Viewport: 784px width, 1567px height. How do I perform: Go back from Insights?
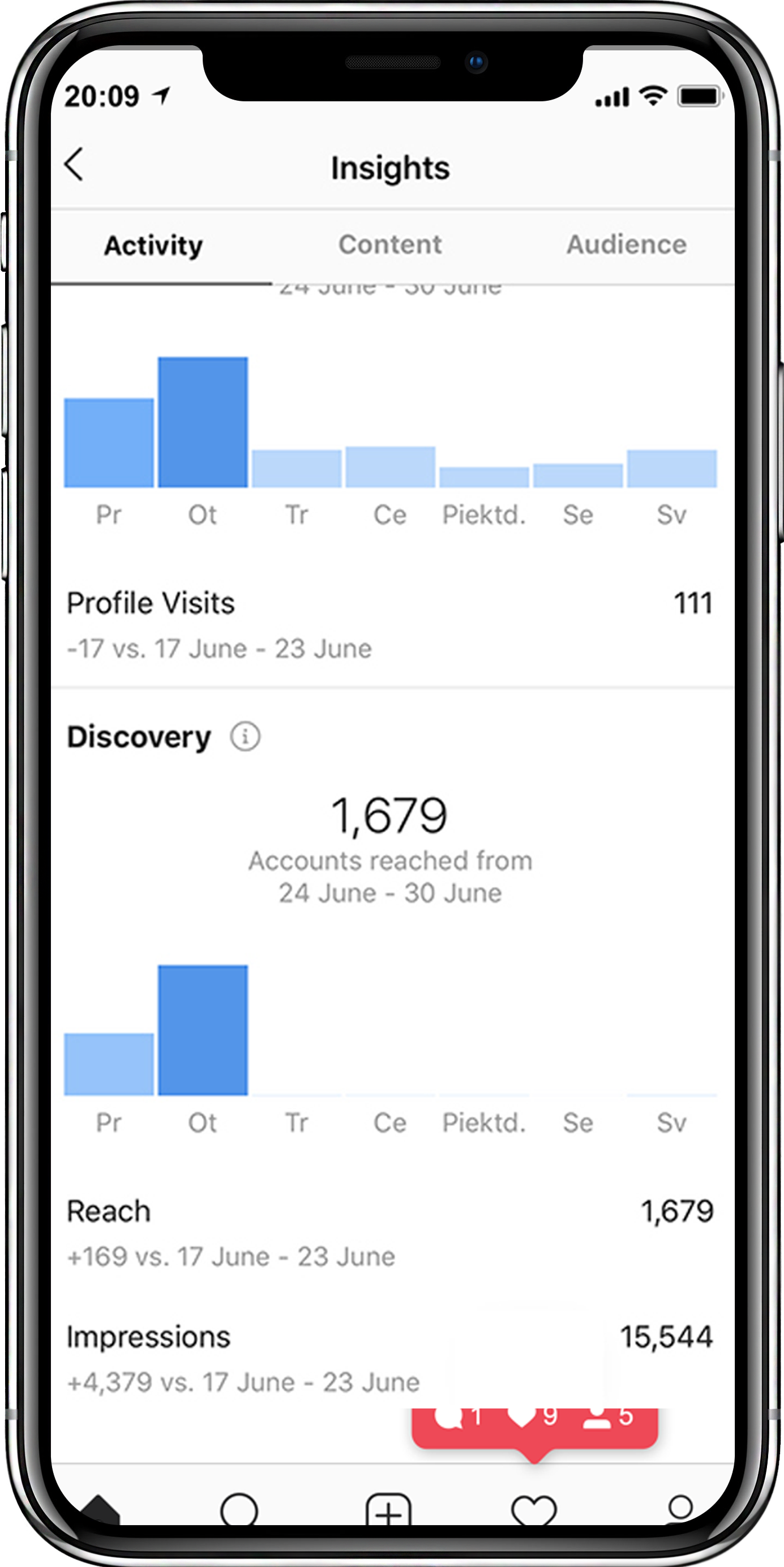click(x=74, y=164)
